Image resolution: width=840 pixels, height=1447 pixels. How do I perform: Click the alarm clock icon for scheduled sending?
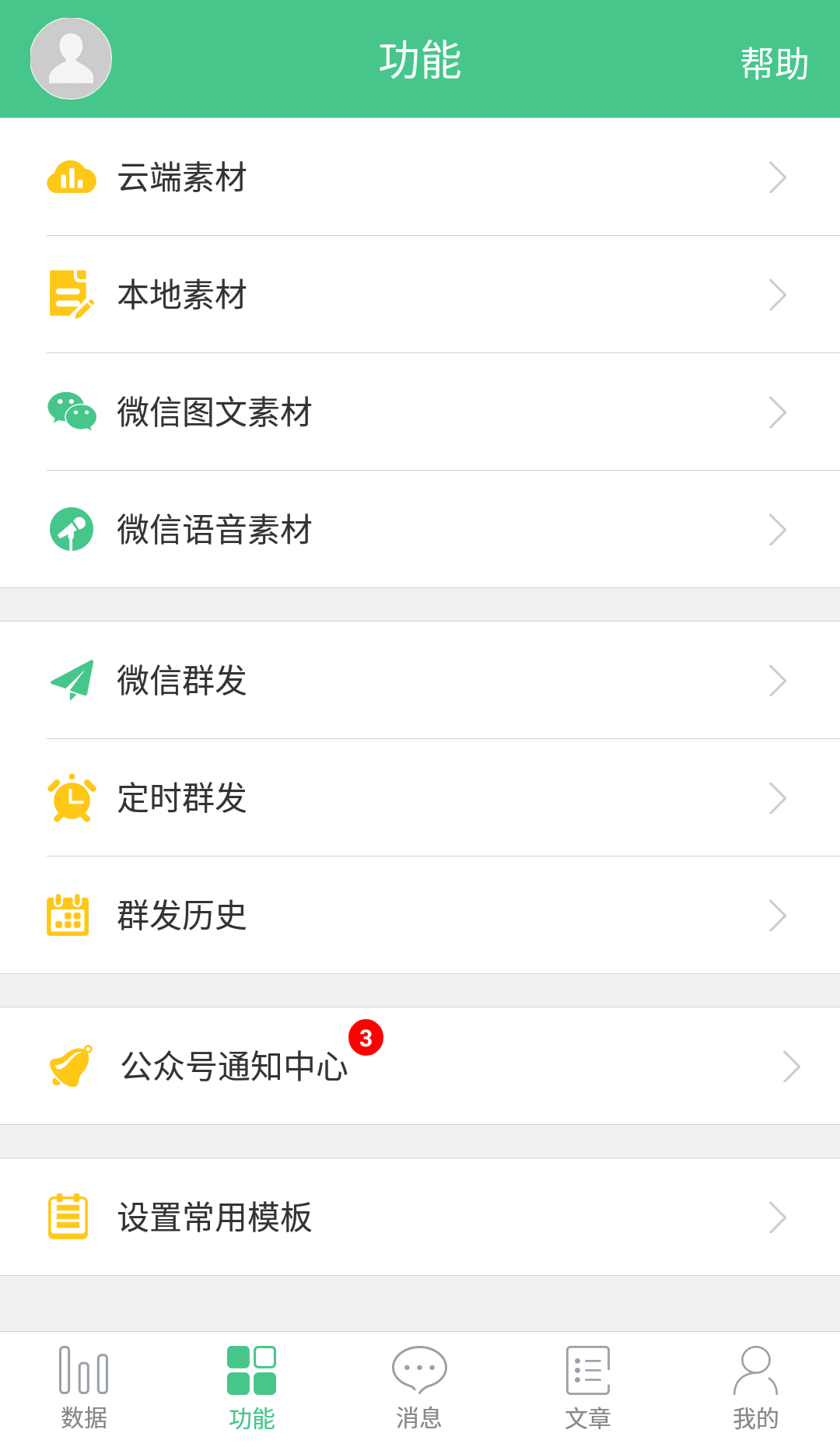pyautogui.click(x=70, y=797)
